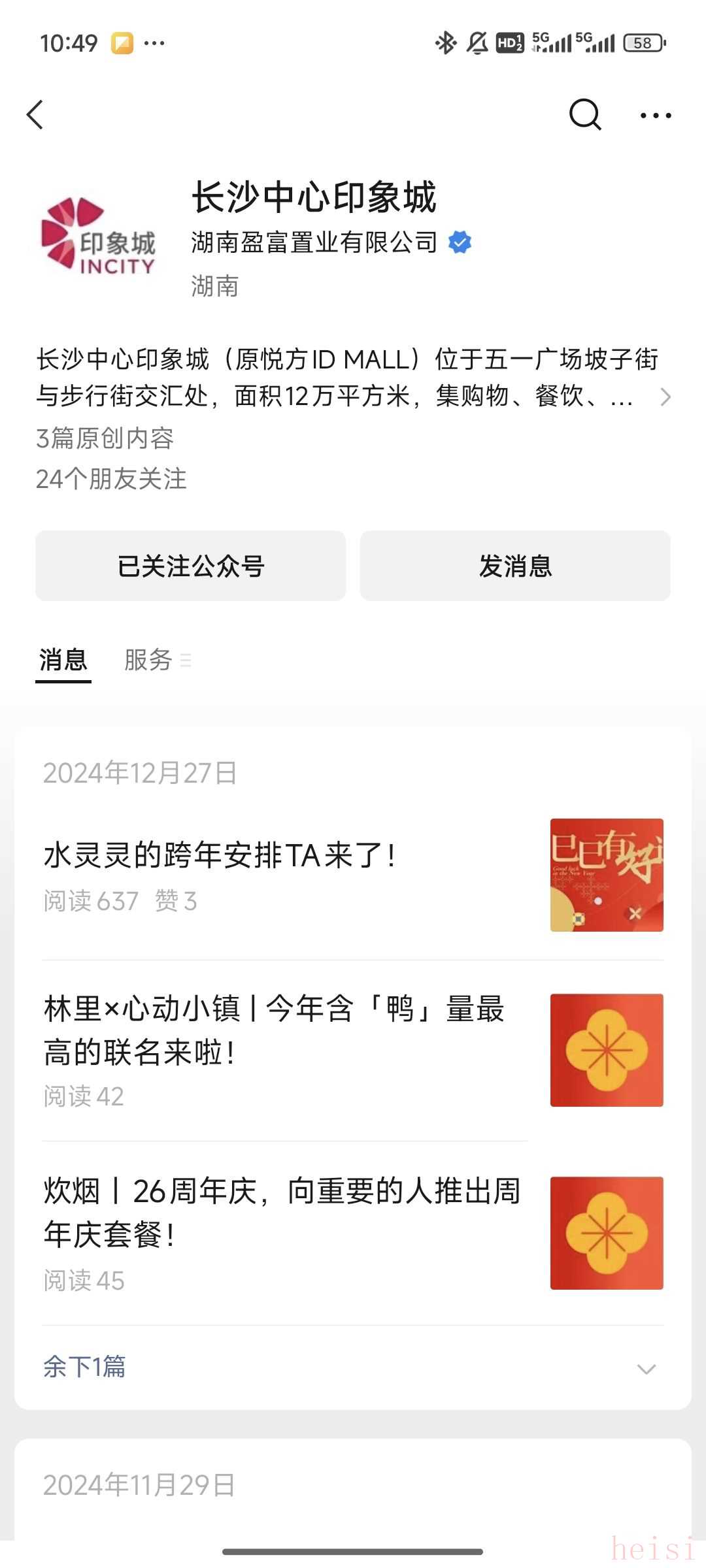Open the 炊烟 26周年庆 article
Viewport: 706px width, 1568px height.
tap(281, 1213)
